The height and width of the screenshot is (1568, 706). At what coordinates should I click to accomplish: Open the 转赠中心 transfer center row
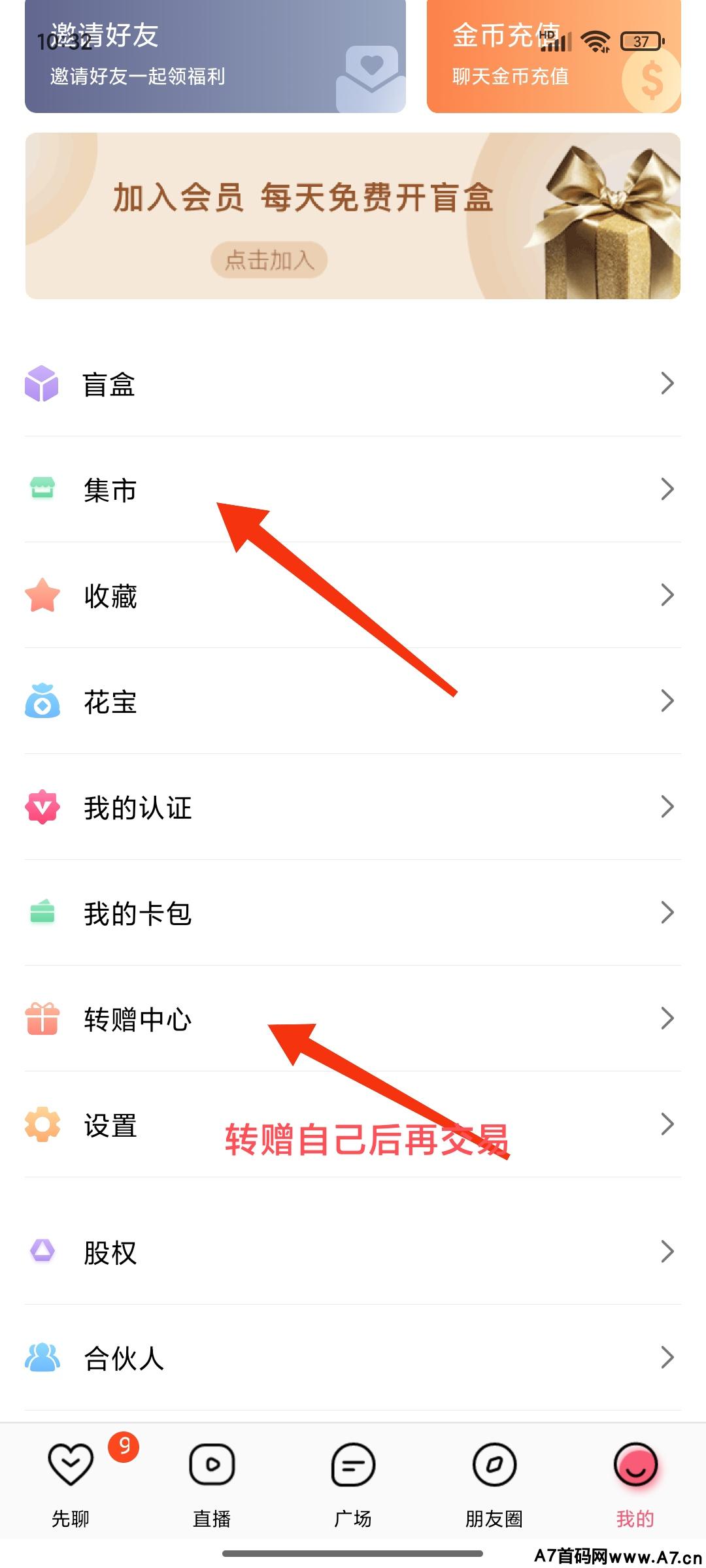tap(353, 1019)
